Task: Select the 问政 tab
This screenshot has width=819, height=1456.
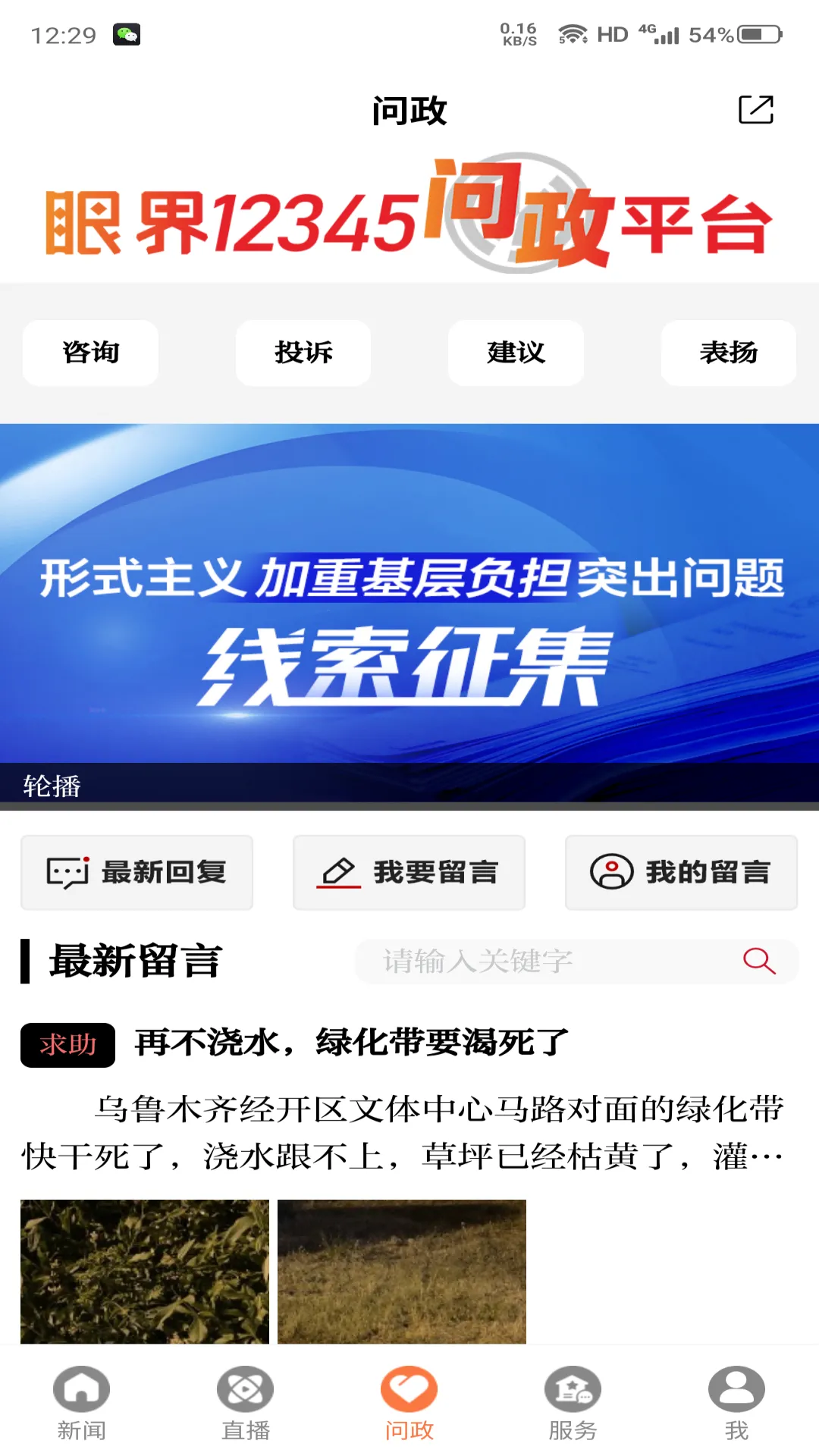Action: (x=409, y=1403)
